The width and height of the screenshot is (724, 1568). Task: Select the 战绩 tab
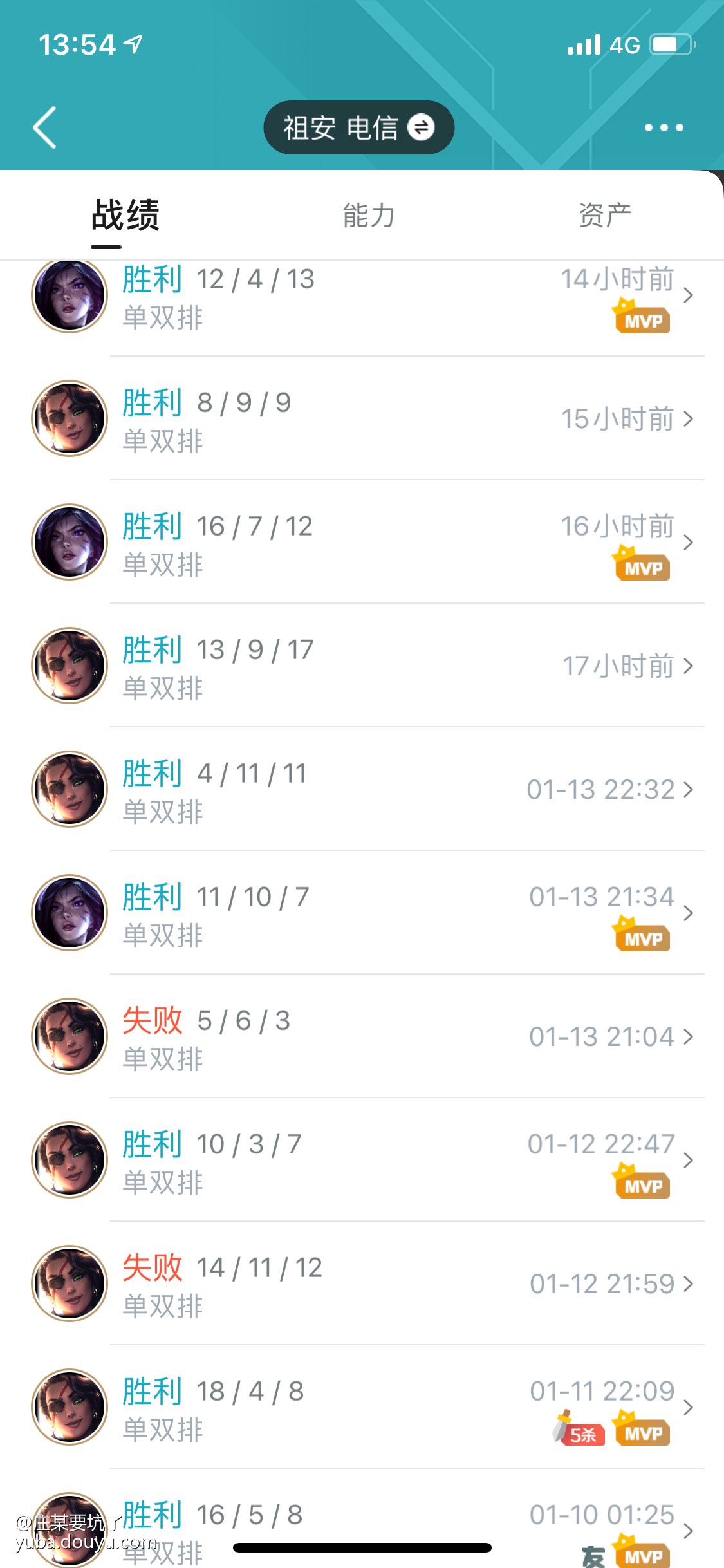tap(125, 215)
